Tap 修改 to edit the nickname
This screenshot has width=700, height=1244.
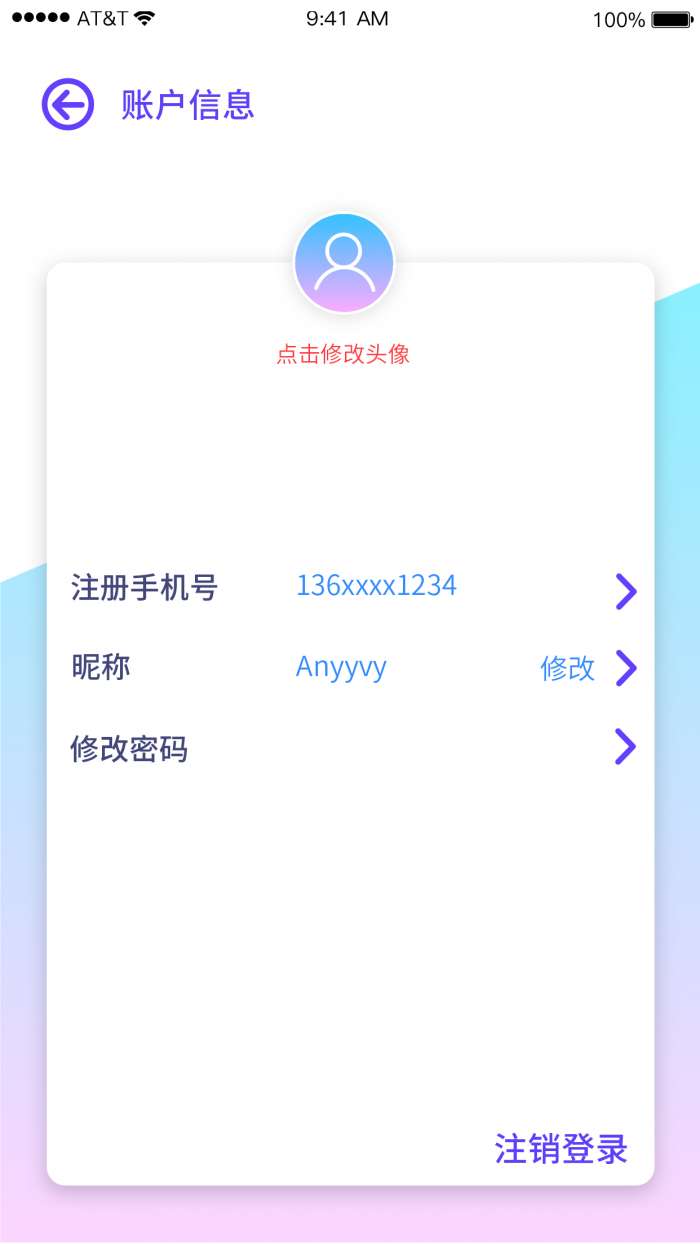(568, 668)
